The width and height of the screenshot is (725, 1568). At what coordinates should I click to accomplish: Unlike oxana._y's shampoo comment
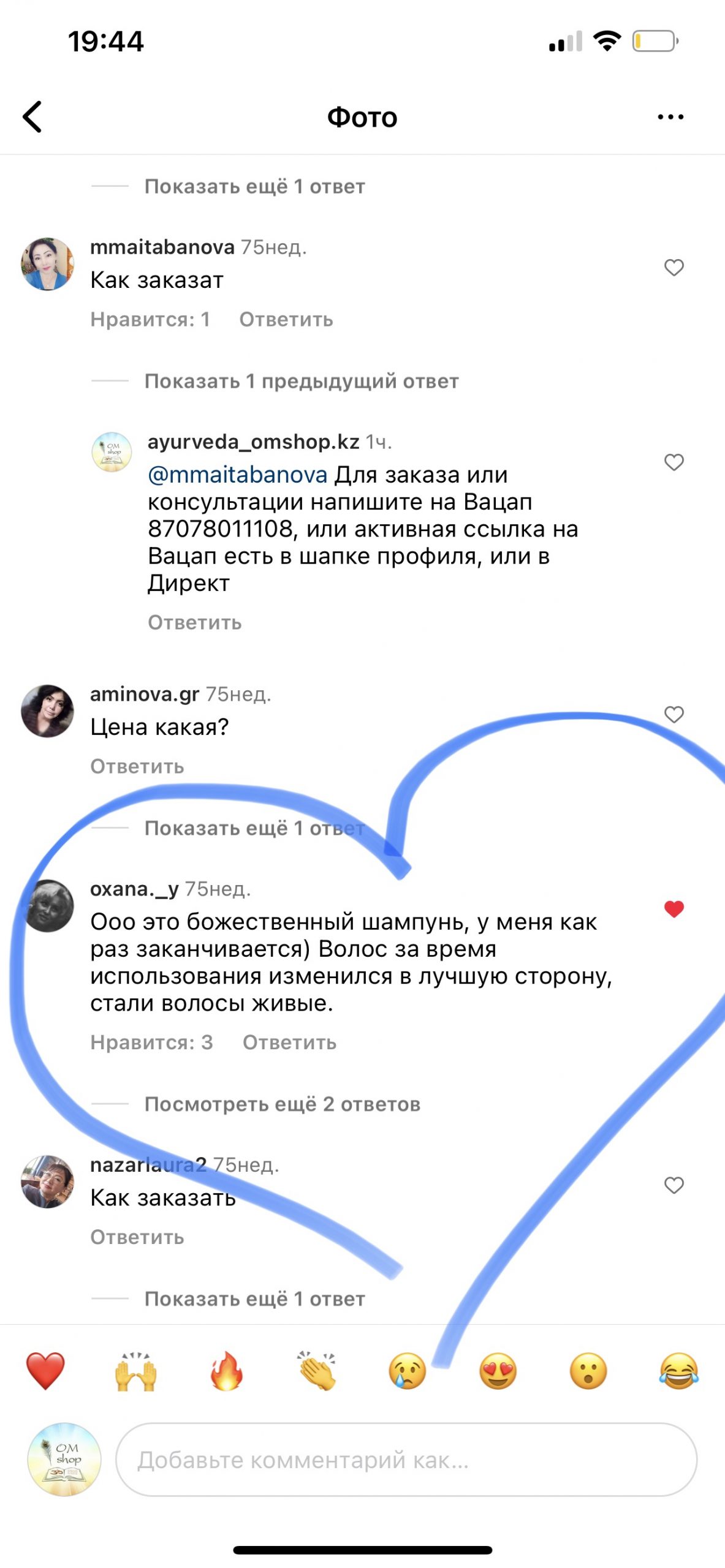pos(674,909)
